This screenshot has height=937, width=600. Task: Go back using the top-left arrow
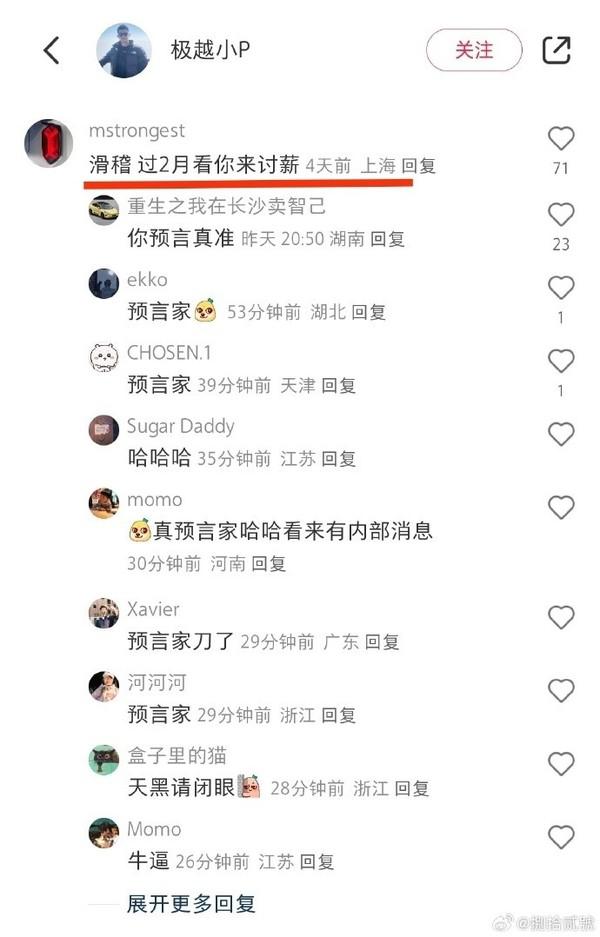coord(51,50)
